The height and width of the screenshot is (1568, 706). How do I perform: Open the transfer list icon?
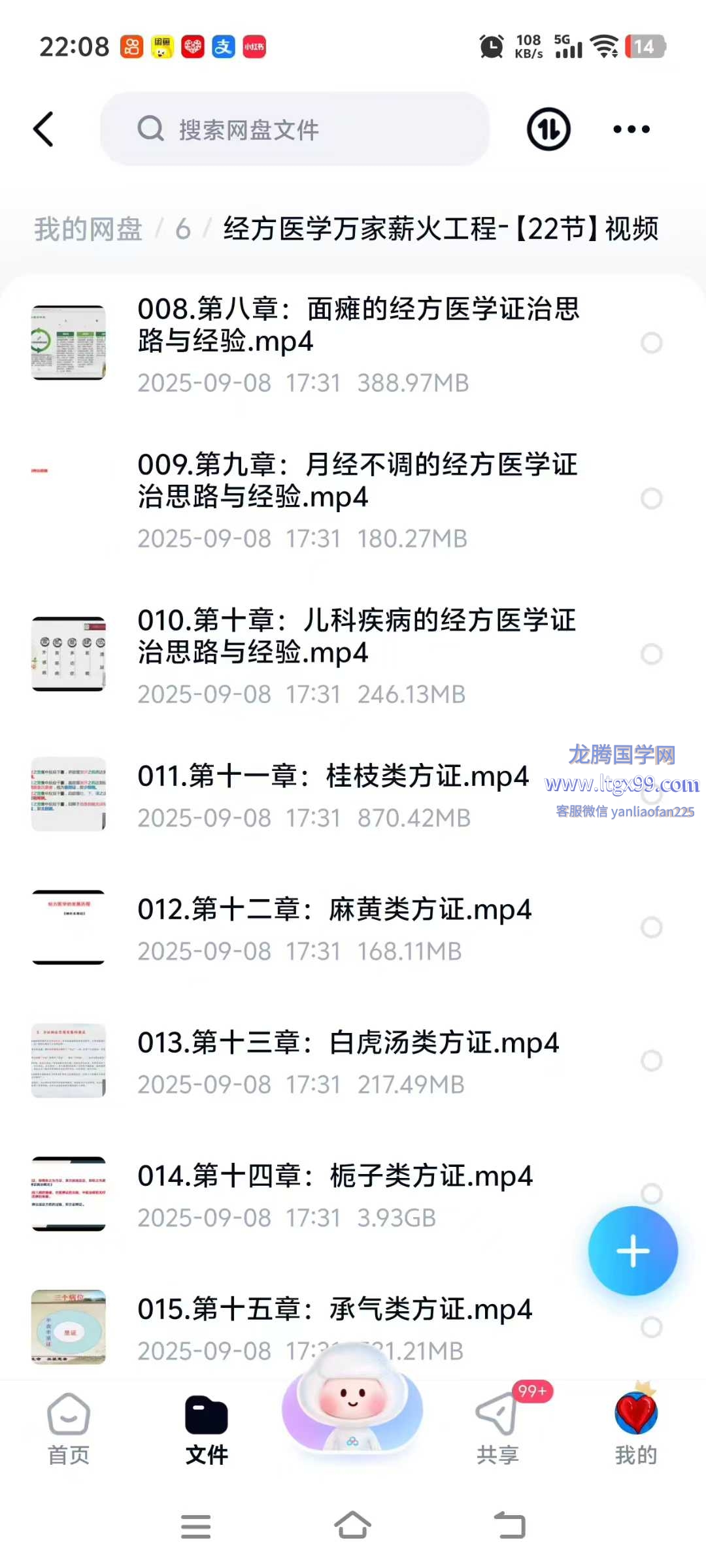click(548, 129)
